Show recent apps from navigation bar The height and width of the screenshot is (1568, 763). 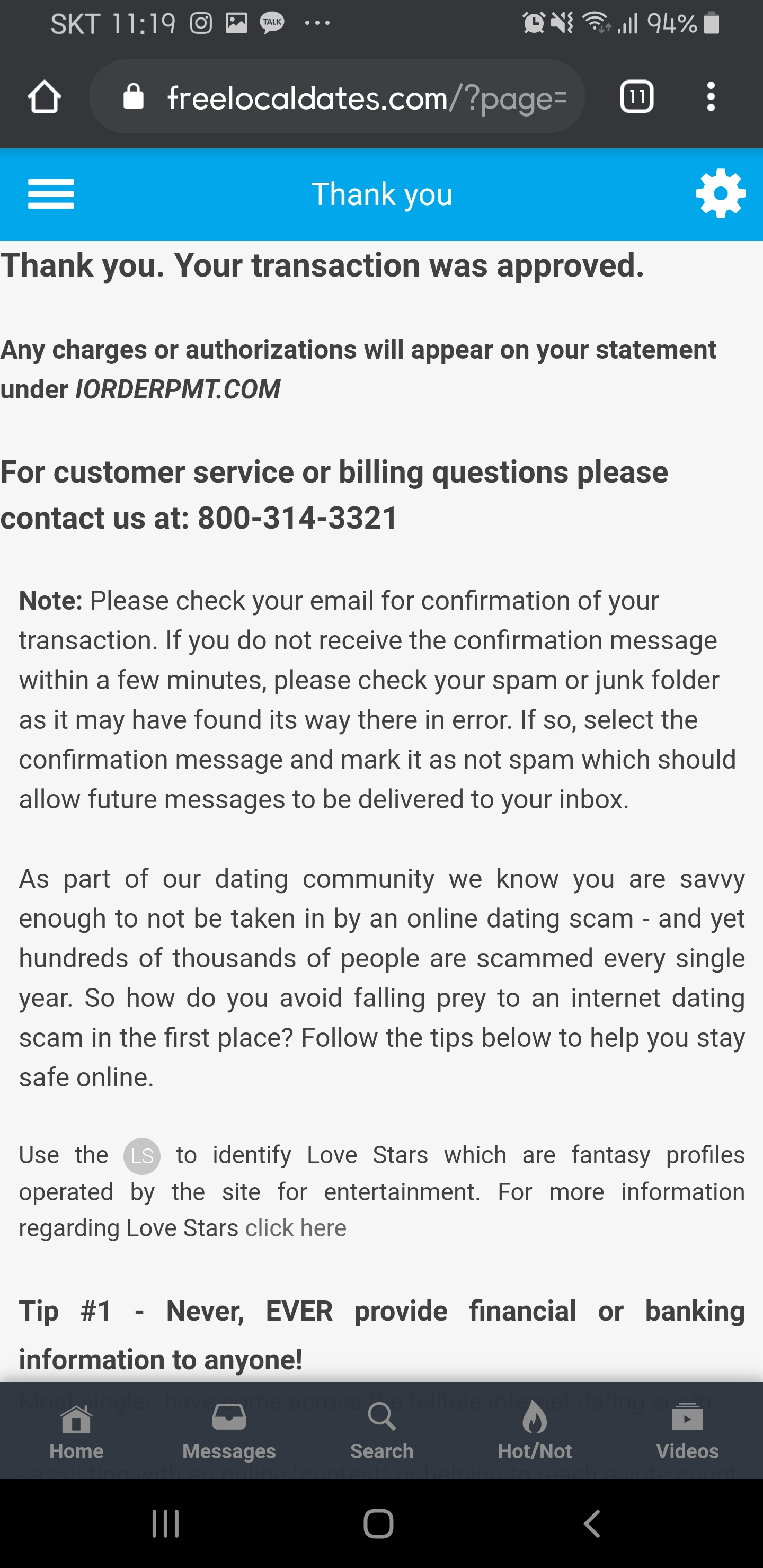point(165,1524)
